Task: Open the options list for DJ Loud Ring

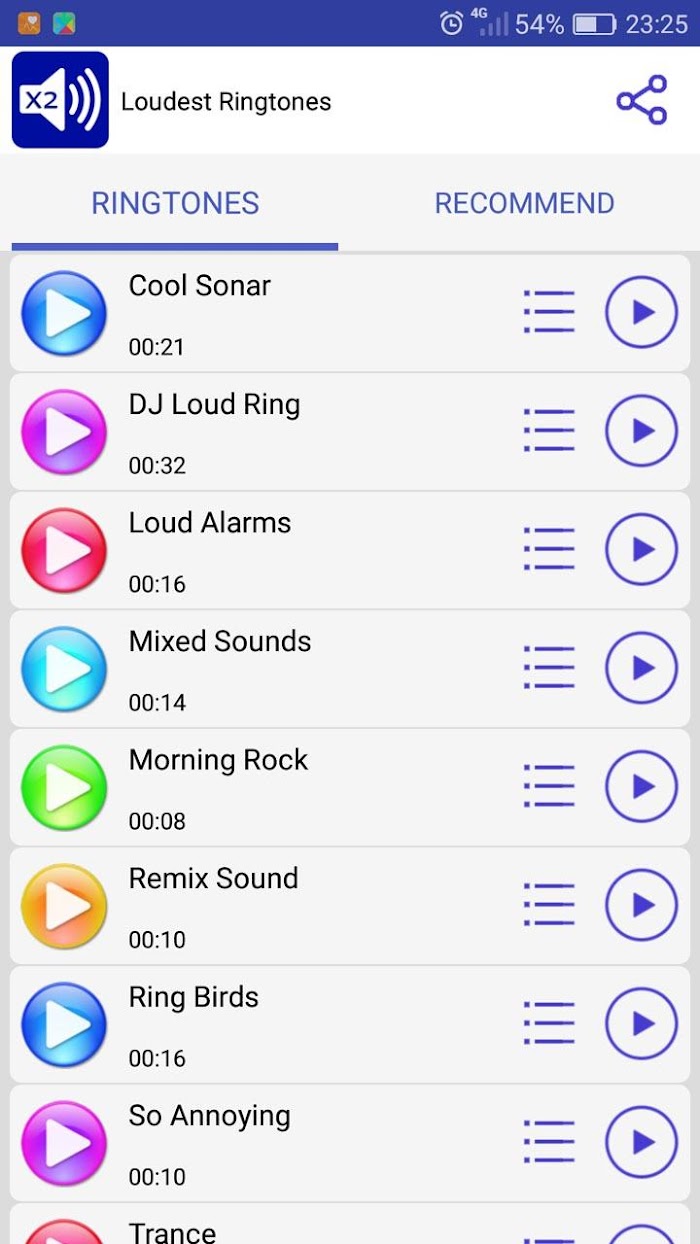Action: click(x=549, y=431)
